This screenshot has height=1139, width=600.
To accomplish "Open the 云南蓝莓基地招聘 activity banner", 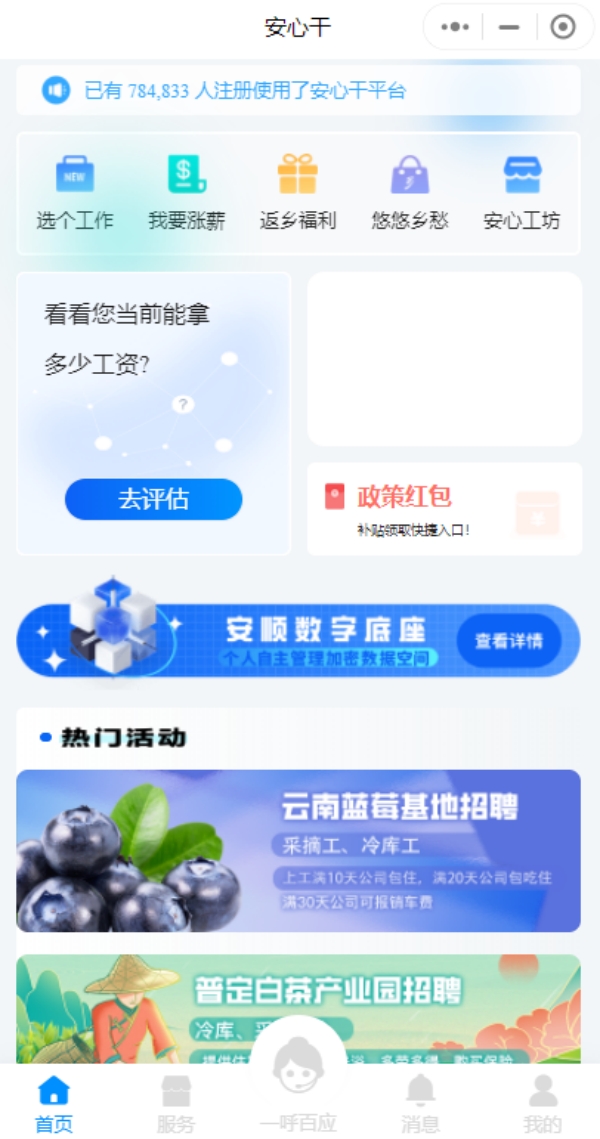I will pyautogui.click(x=298, y=850).
